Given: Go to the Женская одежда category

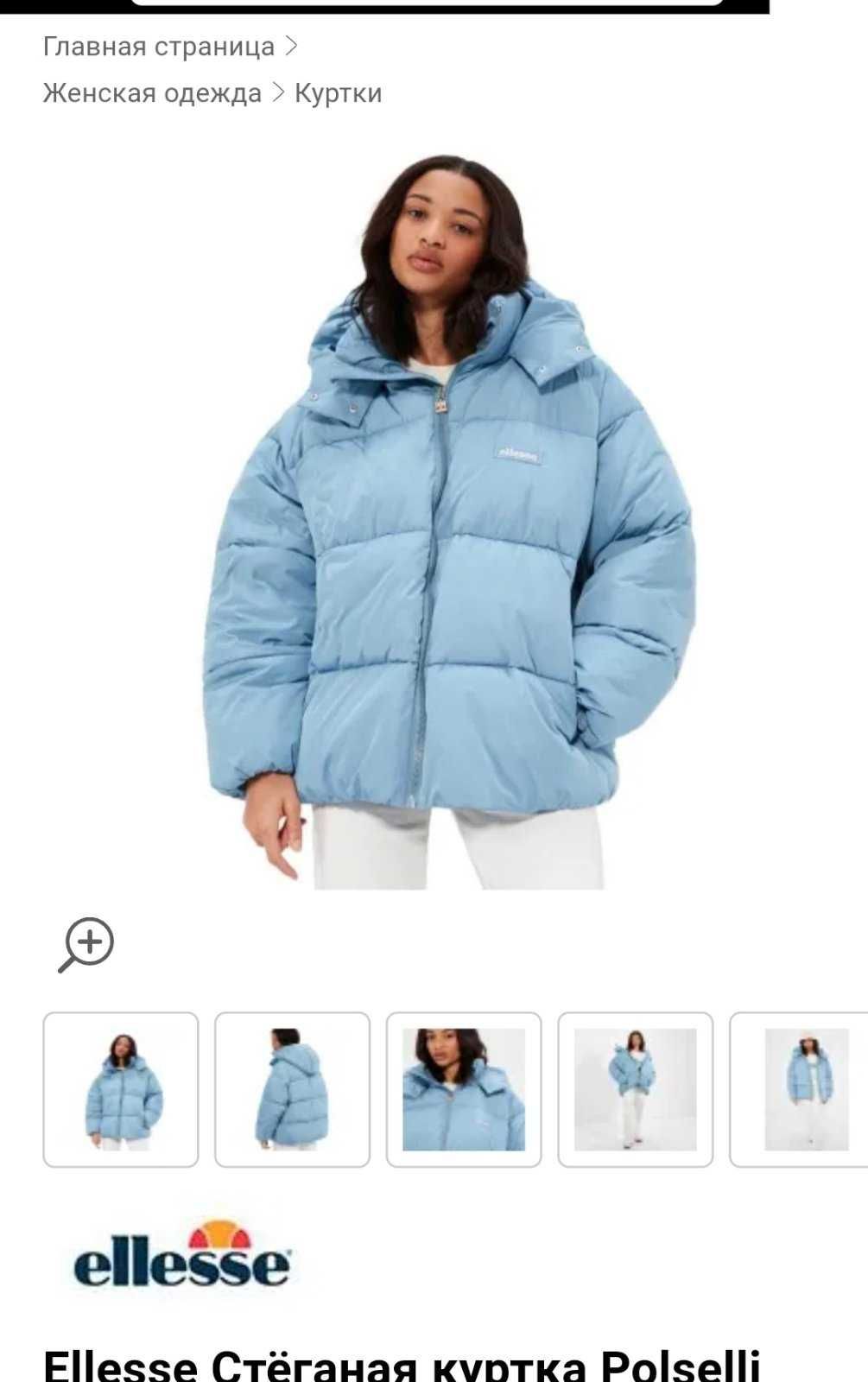Looking at the screenshot, I should pos(152,93).
